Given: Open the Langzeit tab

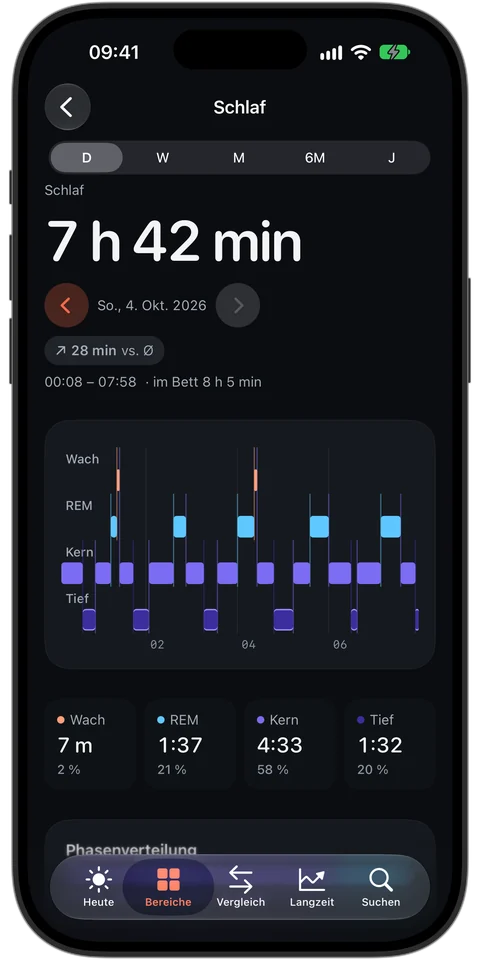Looking at the screenshot, I should tap(311, 887).
